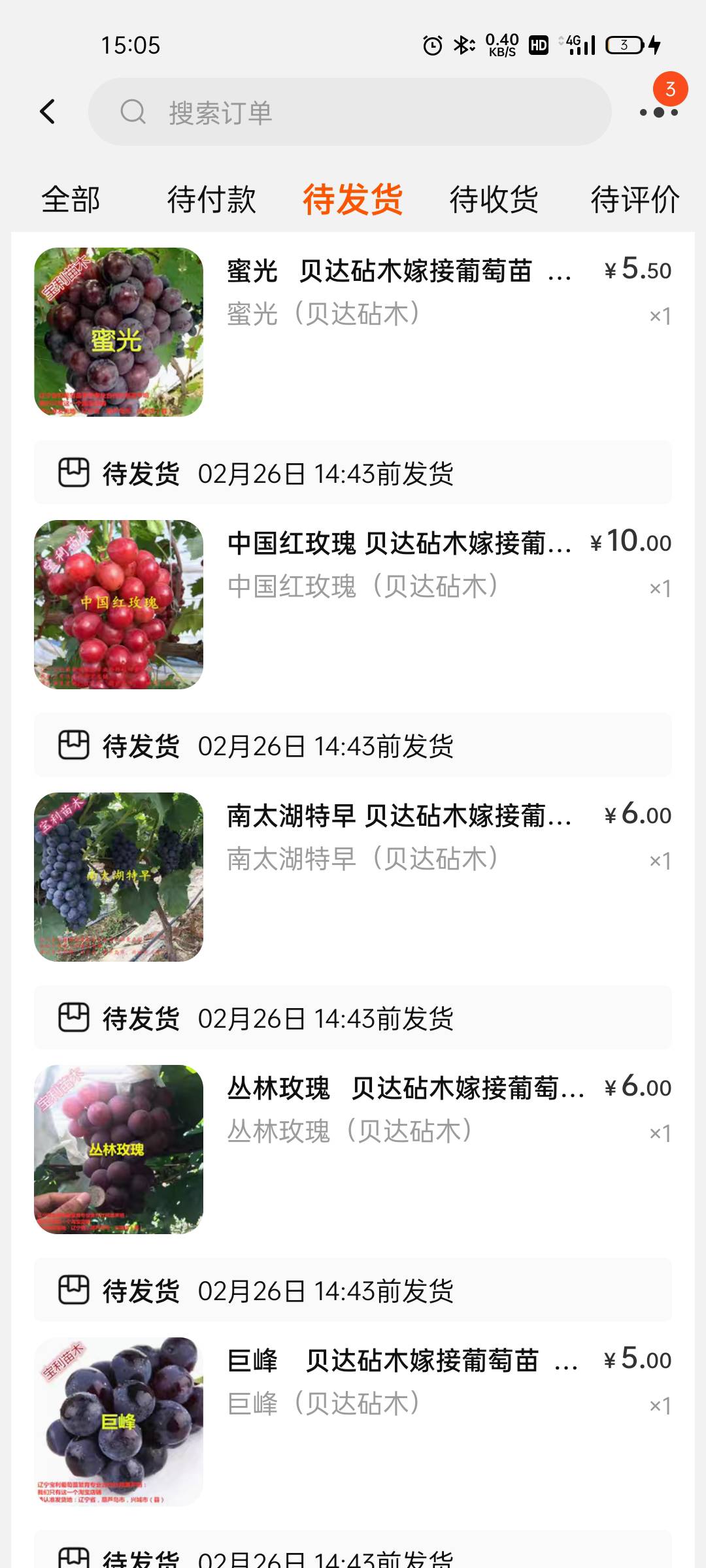This screenshot has width=706, height=1568.
Task: View the 巨峰 grape seedling order
Action: pos(353,1422)
